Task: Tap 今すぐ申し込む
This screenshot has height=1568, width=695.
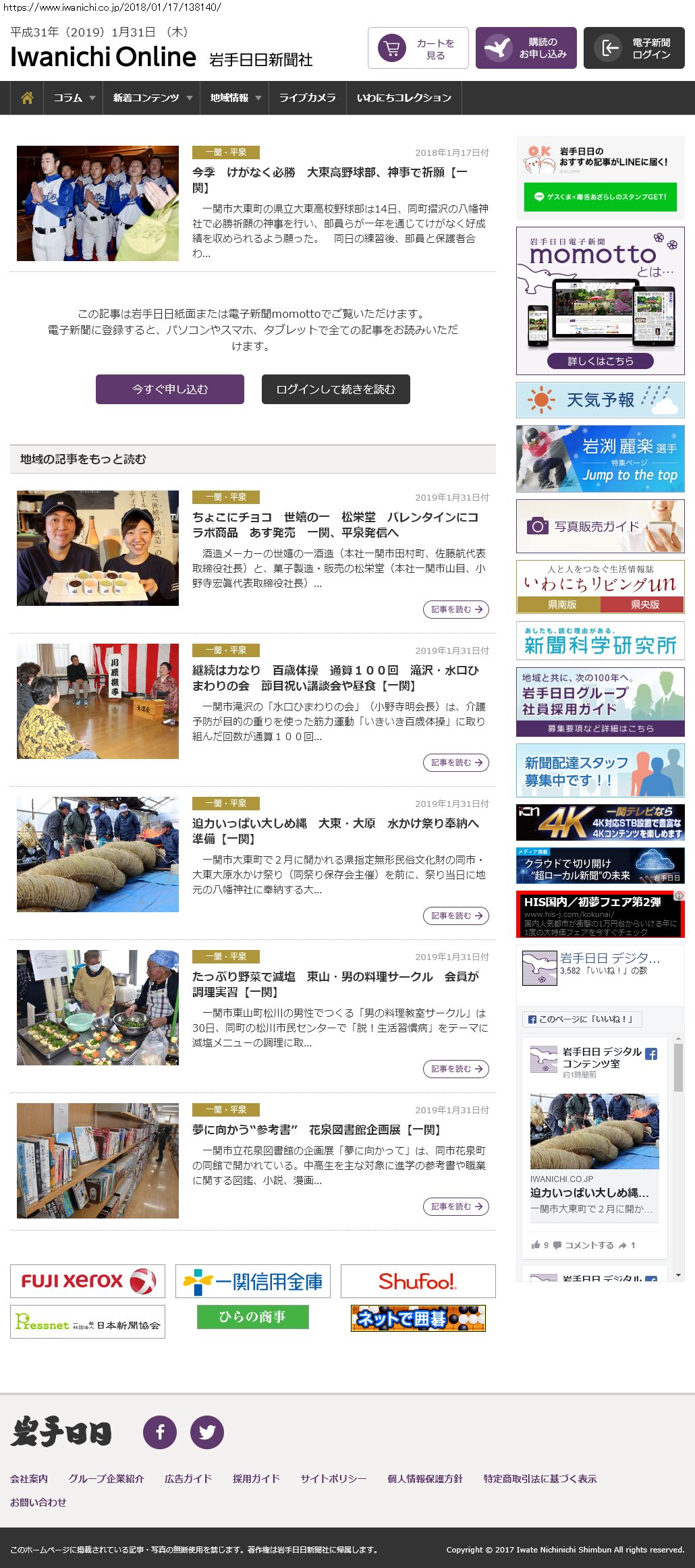Action: pos(170,389)
